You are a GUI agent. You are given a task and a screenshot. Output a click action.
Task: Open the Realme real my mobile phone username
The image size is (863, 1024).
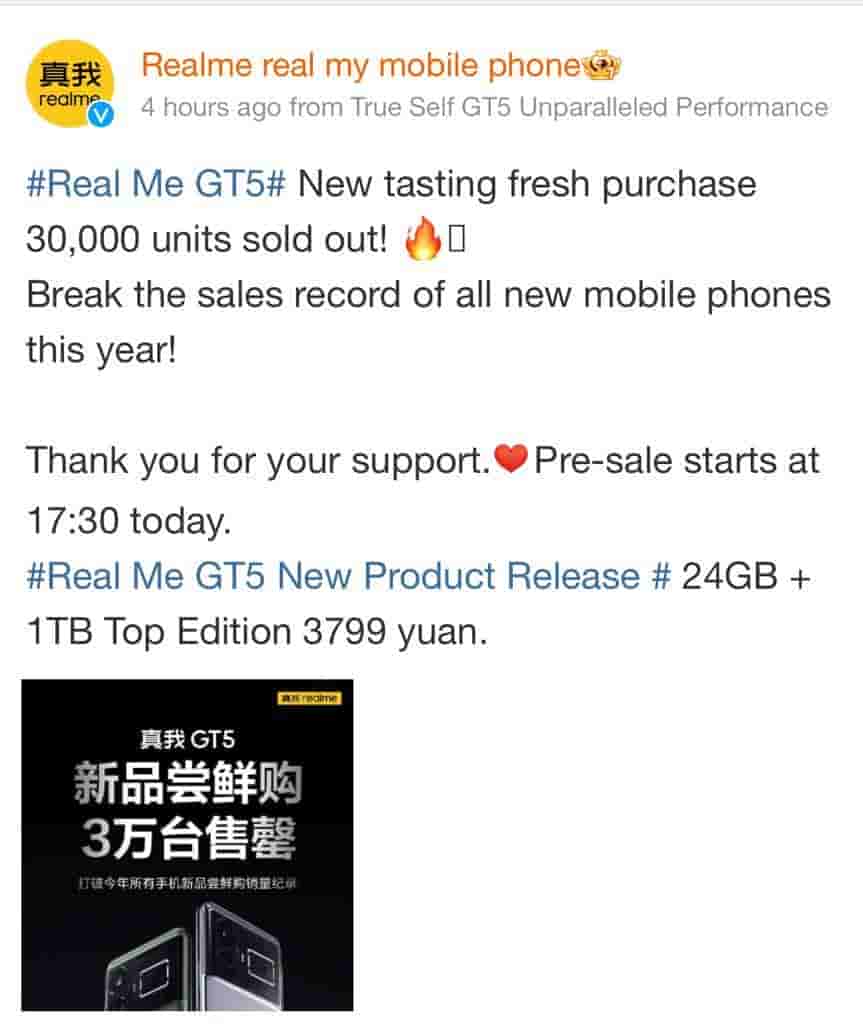pyautogui.click(x=361, y=66)
